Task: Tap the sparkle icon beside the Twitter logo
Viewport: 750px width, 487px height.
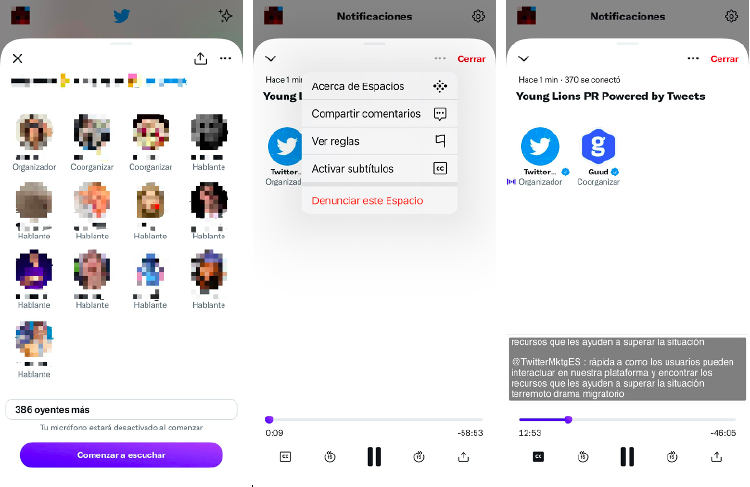Action: 225,16
